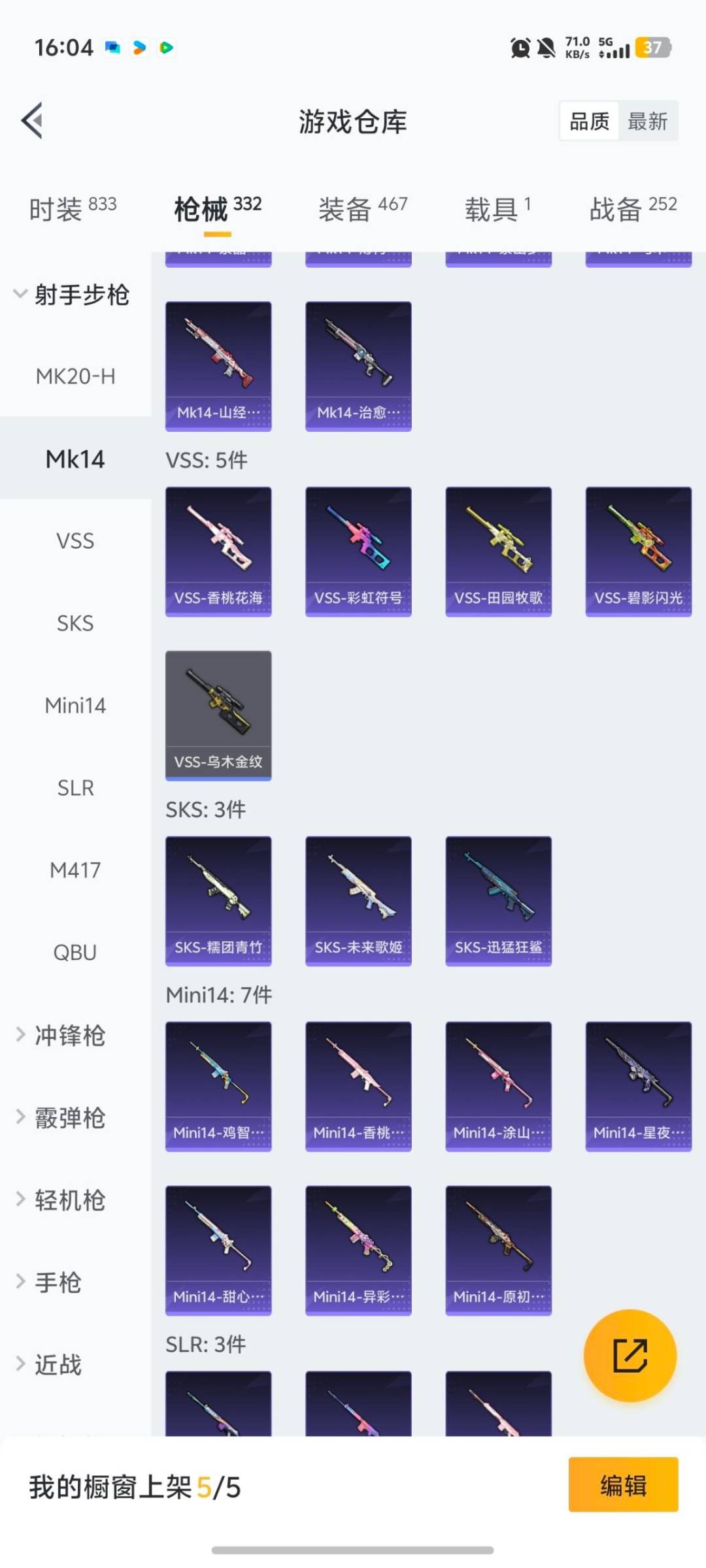
Task: Sort by 最新
Action: pos(647,122)
